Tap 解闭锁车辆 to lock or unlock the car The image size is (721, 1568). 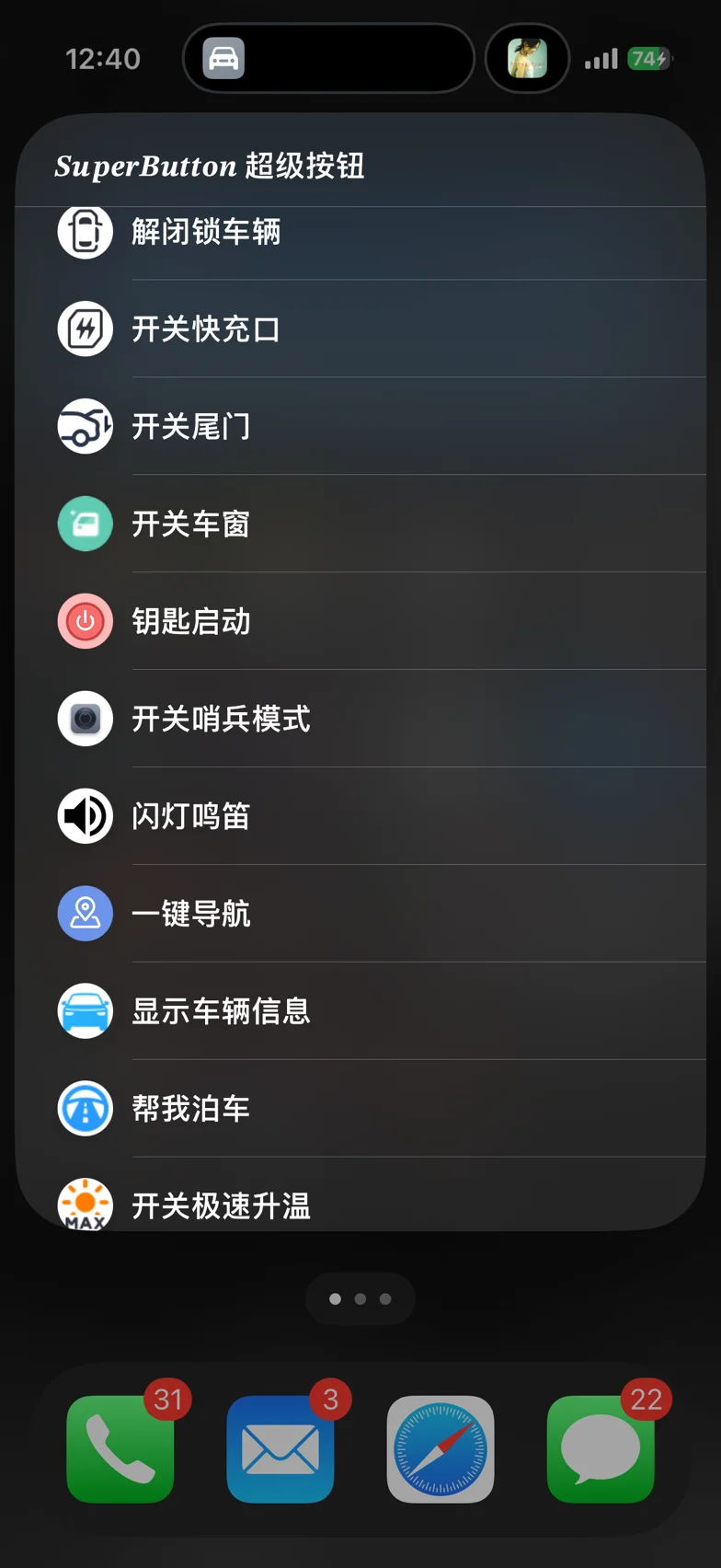click(x=206, y=233)
